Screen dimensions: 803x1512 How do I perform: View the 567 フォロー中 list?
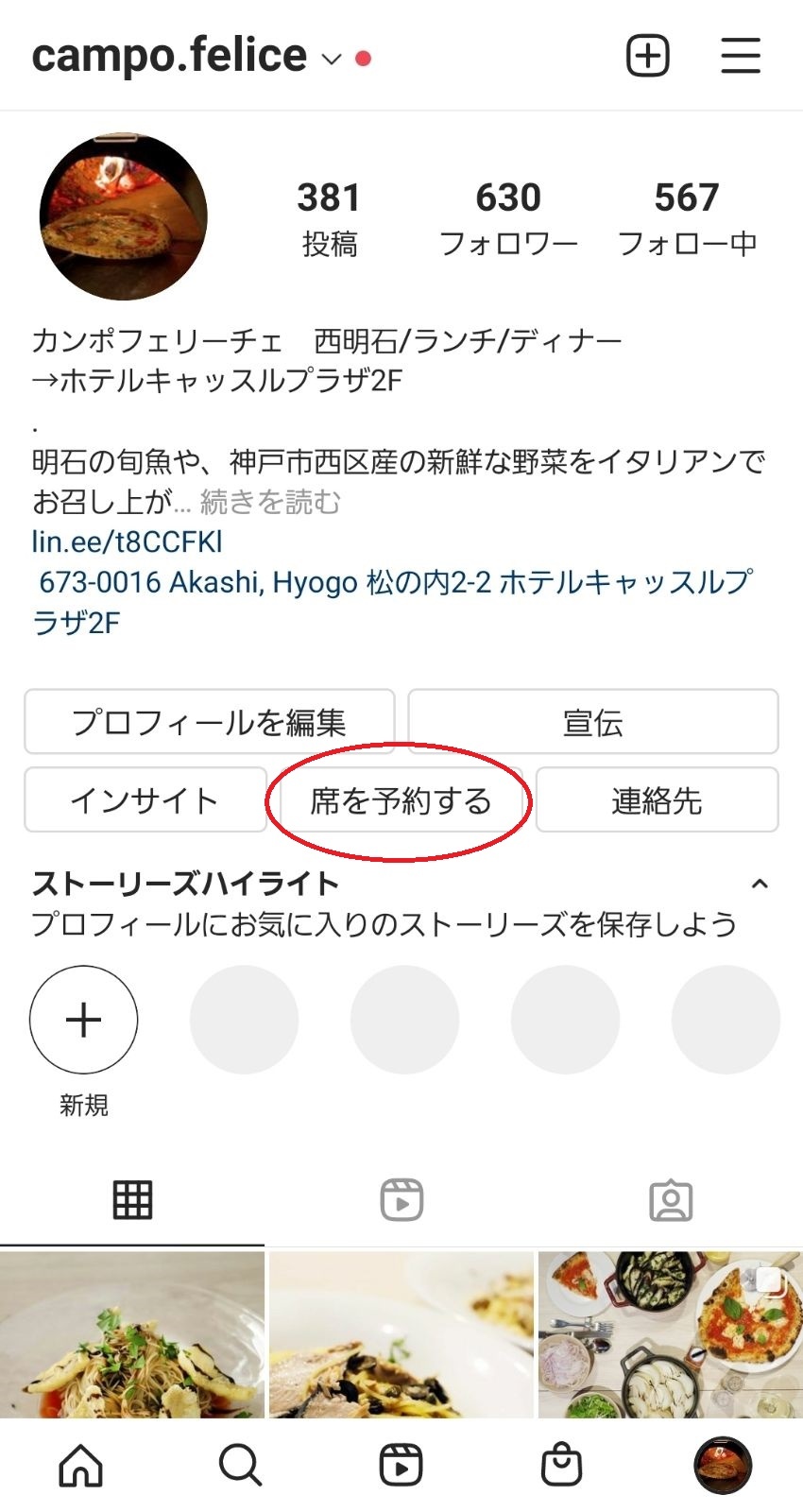(x=687, y=217)
